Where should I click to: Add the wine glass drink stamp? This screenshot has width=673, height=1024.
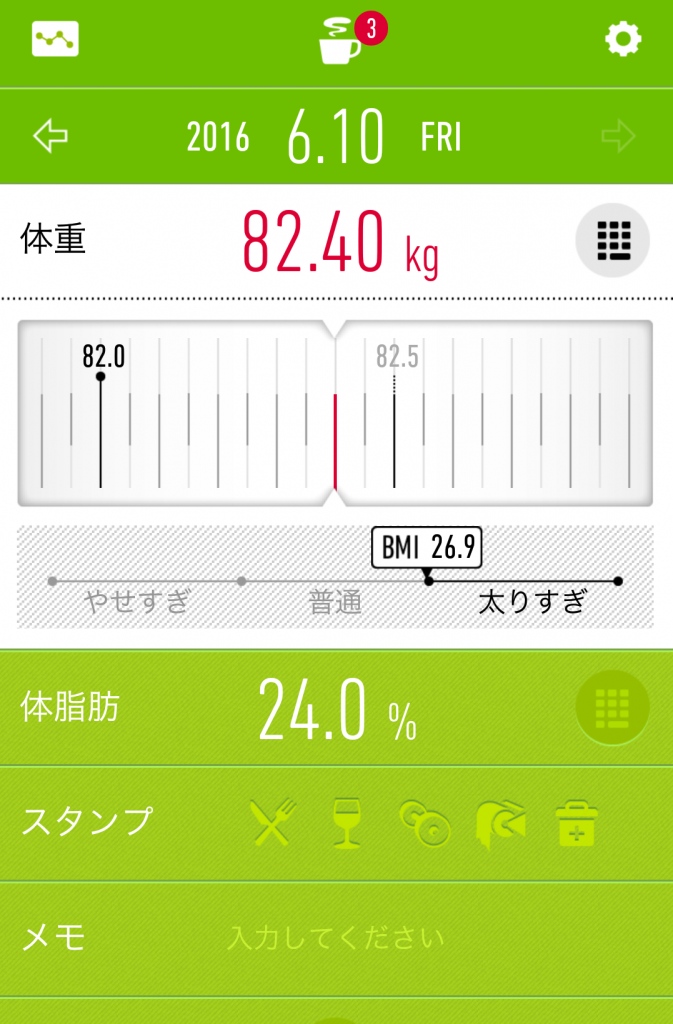coord(346,823)
